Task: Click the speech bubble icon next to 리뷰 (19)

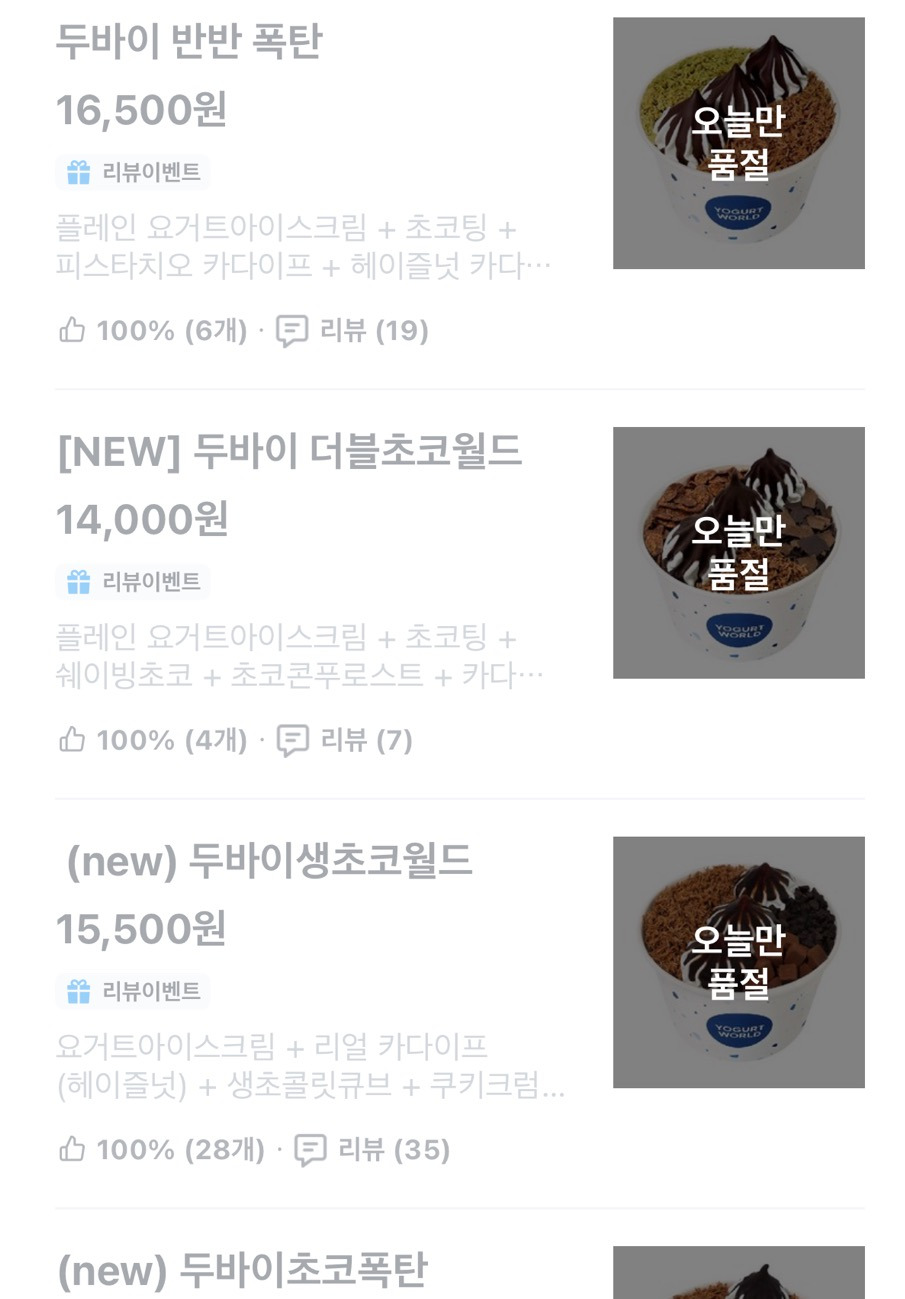Action: (x=292, y=331)
